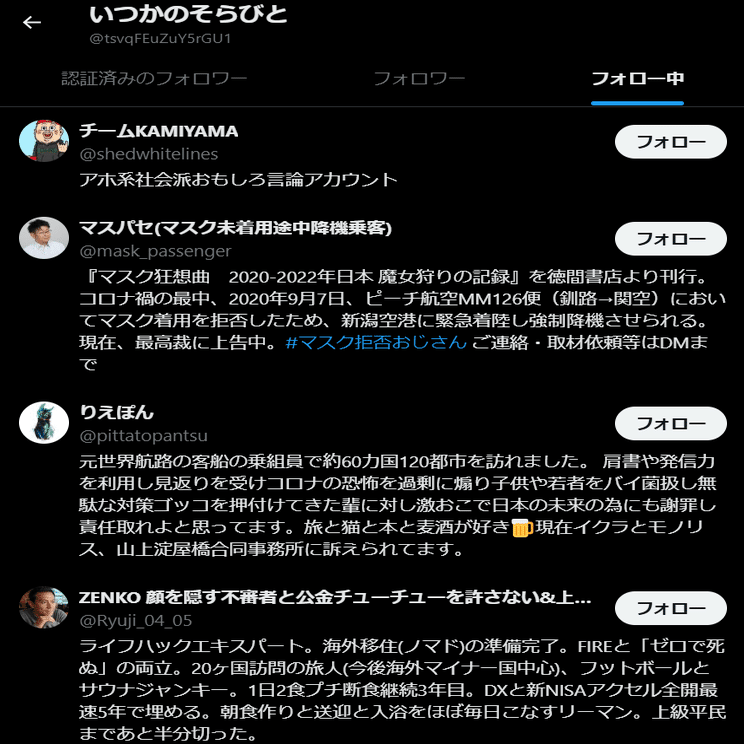Go back using the arrow icon
This screenshot has height=744, width=744.
coord(32,22)
